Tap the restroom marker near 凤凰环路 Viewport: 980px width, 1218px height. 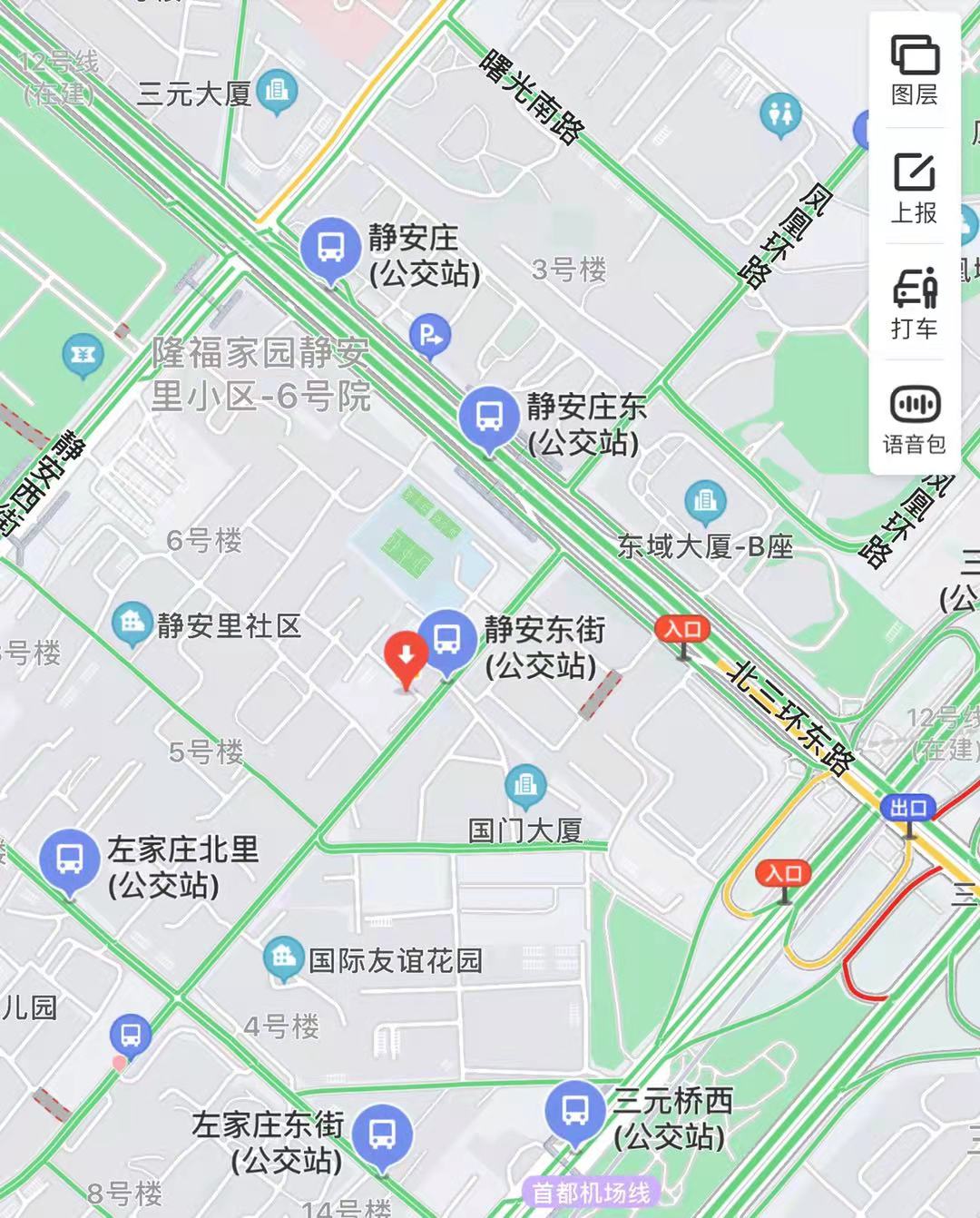click(779, 113)
